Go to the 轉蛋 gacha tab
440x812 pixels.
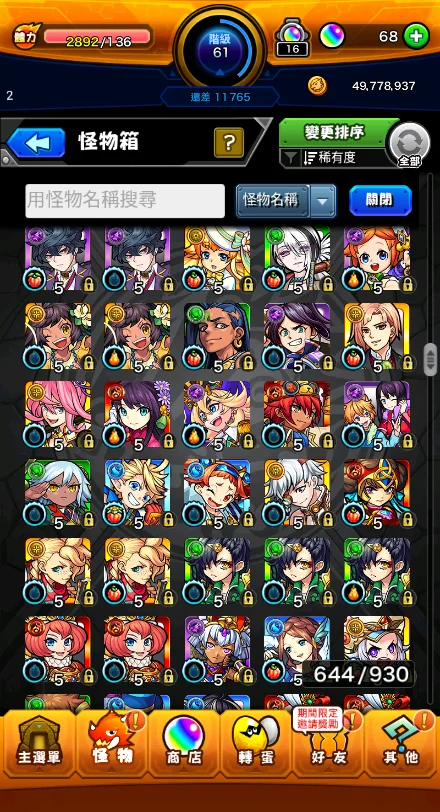pyautogui.click(x=256, y=742)
